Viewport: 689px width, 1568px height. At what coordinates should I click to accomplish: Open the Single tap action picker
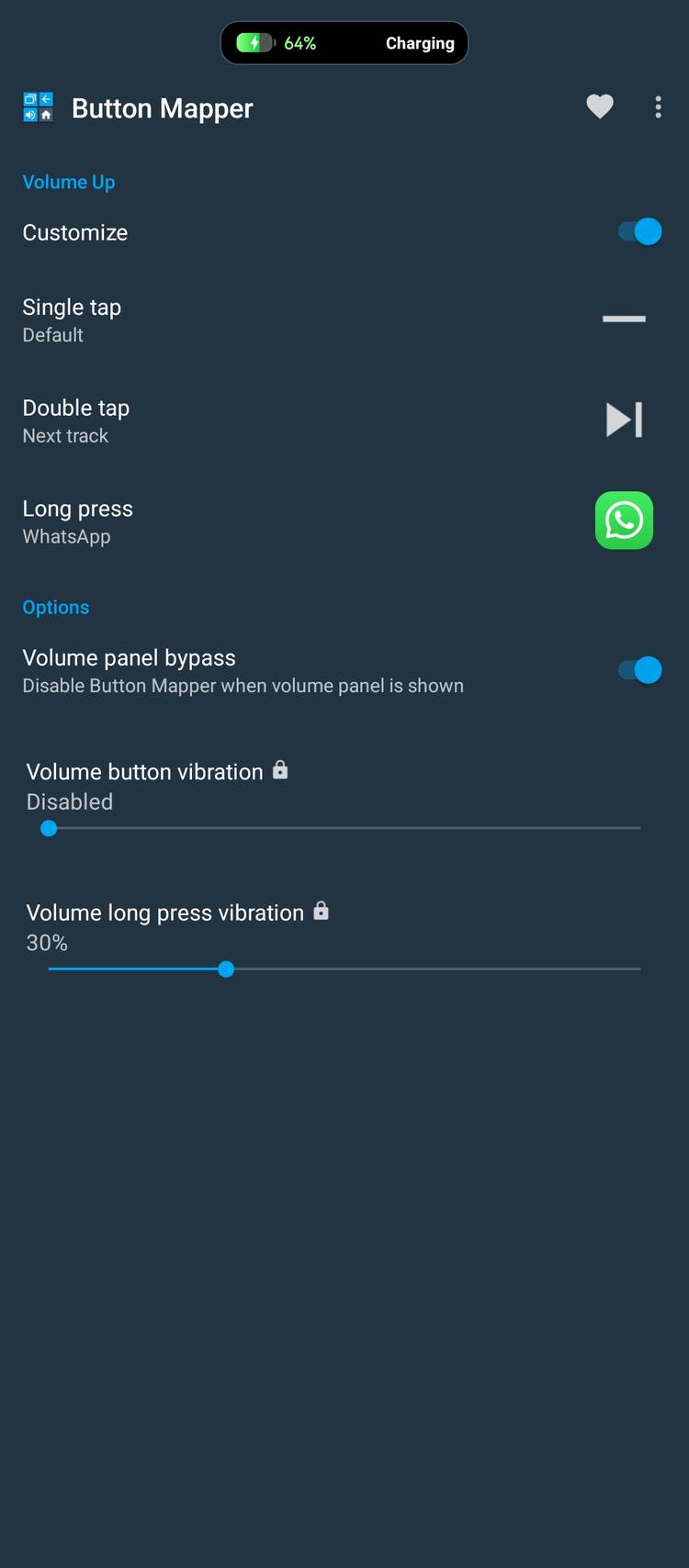(x=276, y=319)
